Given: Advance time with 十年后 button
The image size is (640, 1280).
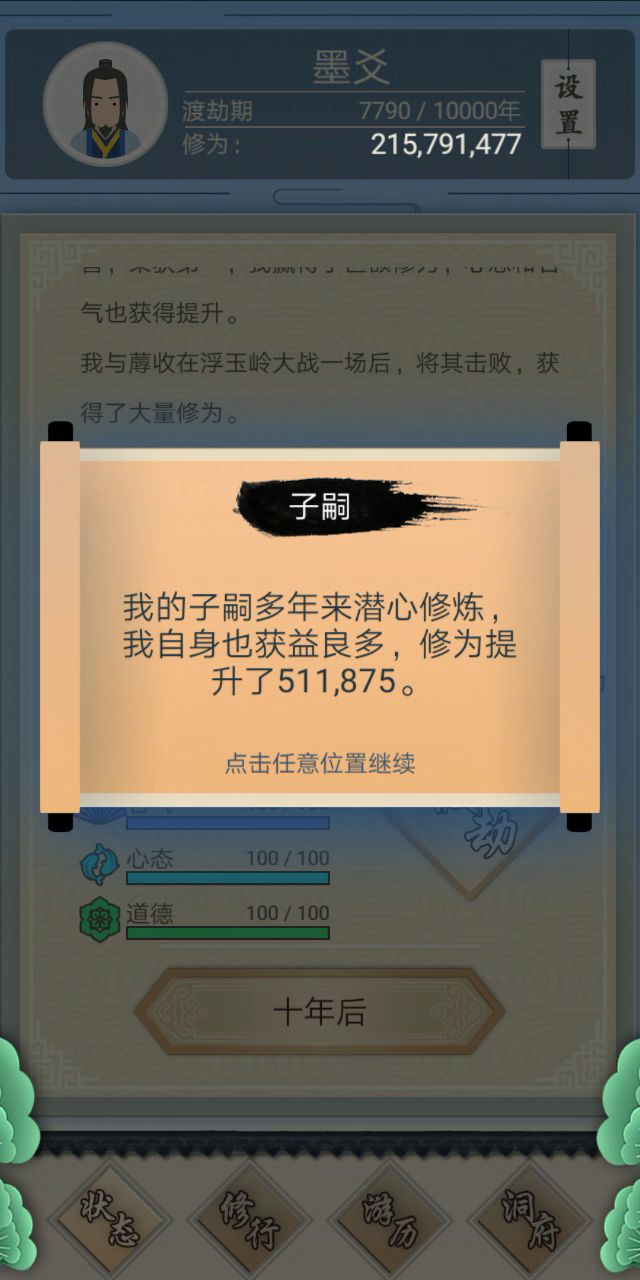Looking at the screenshot, I should (320, 1012).
